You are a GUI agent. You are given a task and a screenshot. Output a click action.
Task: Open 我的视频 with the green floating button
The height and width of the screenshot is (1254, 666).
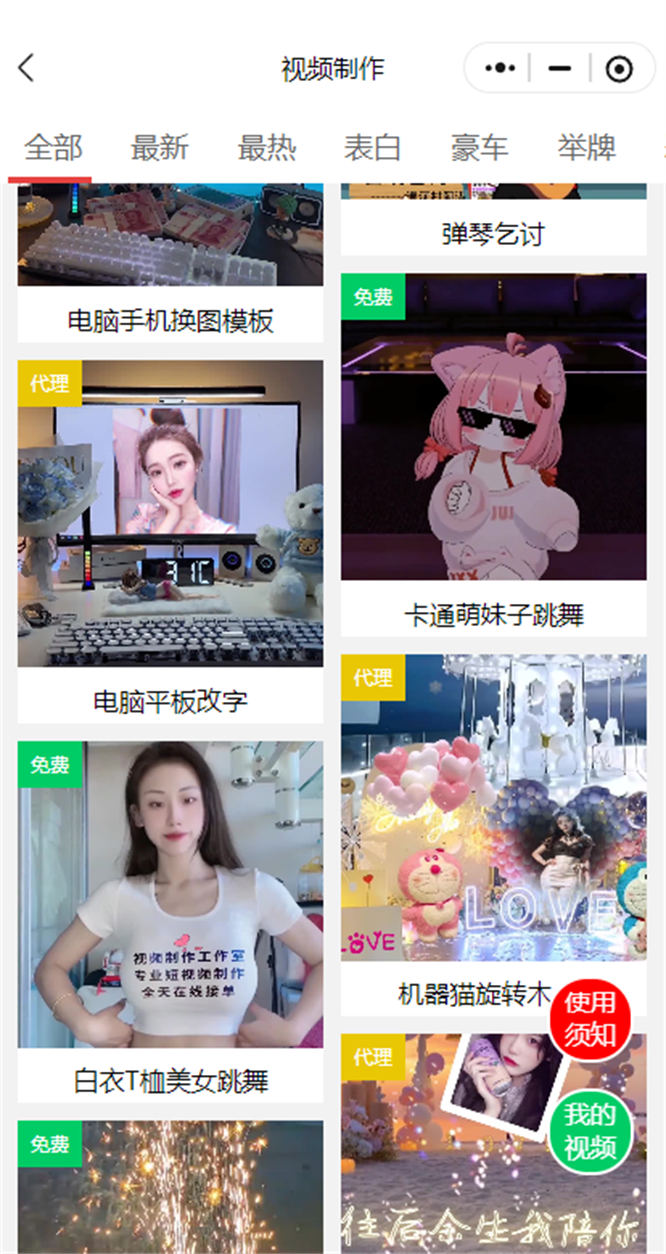click(590, 1131)
